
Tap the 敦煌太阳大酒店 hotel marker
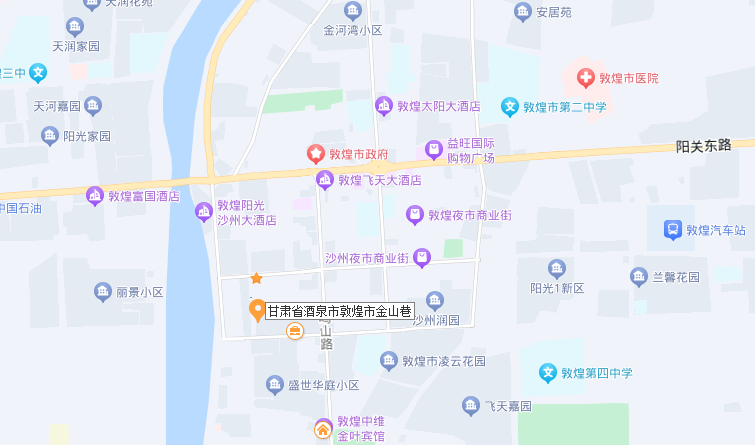pyautogui.click(x=384, y=105)
